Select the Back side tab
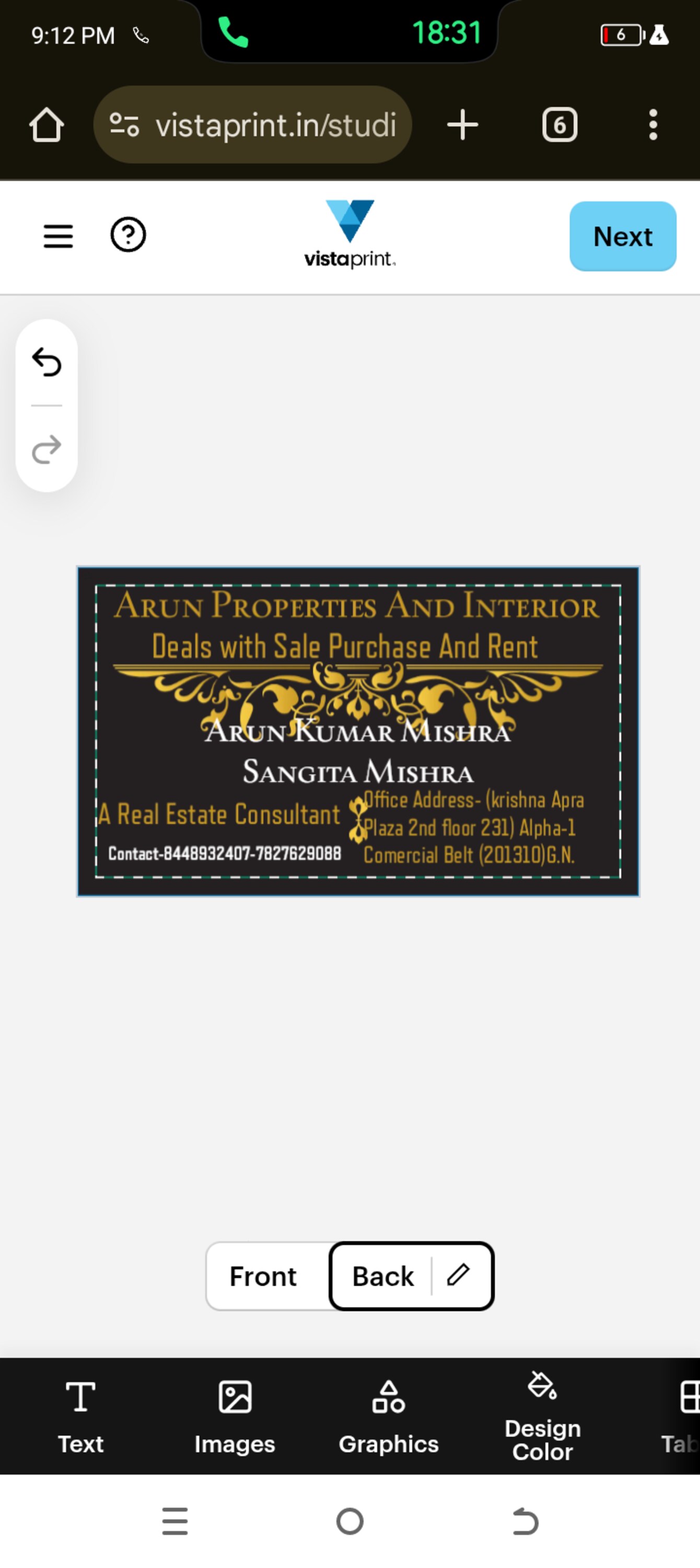 pos(382,1276)
